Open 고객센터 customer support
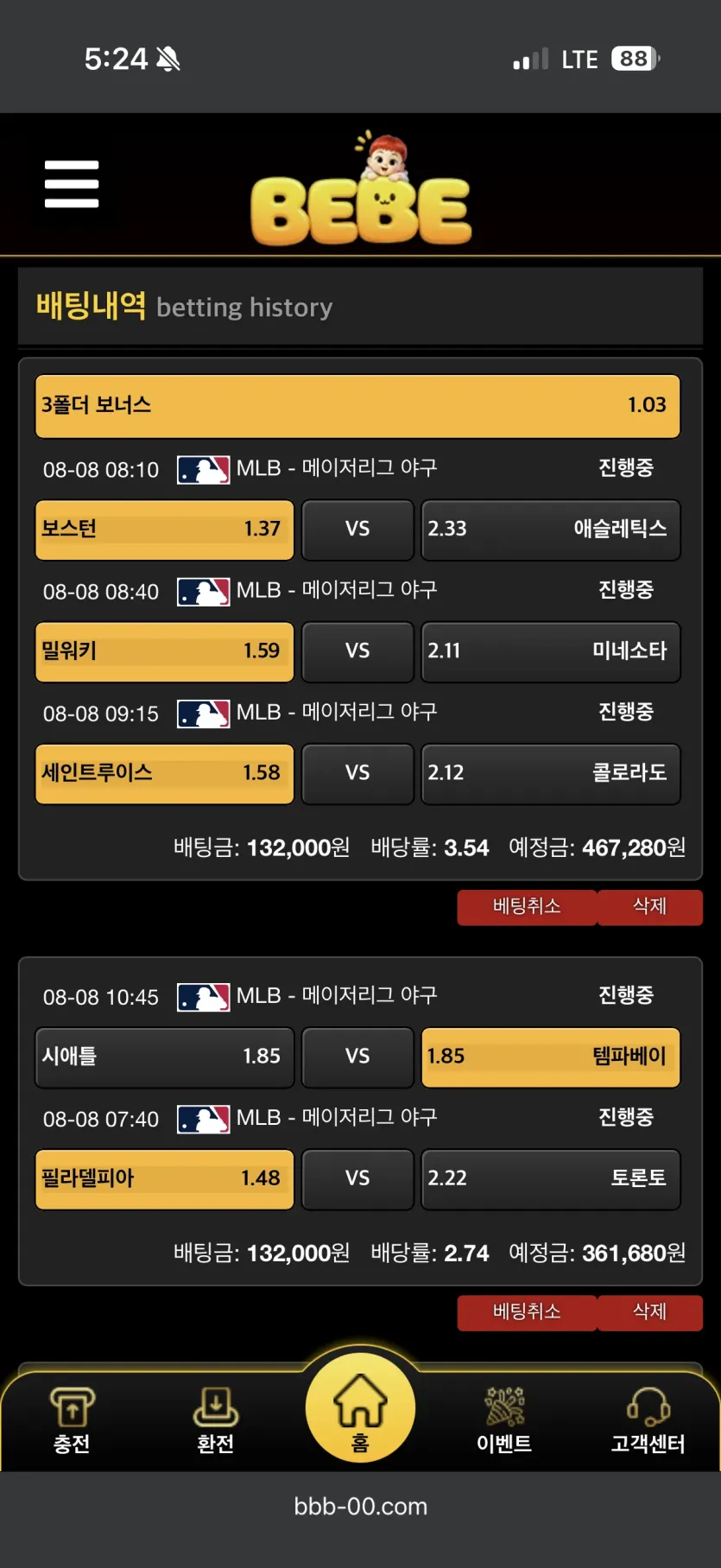721x1568 pixels. (x=648, y=1421)
